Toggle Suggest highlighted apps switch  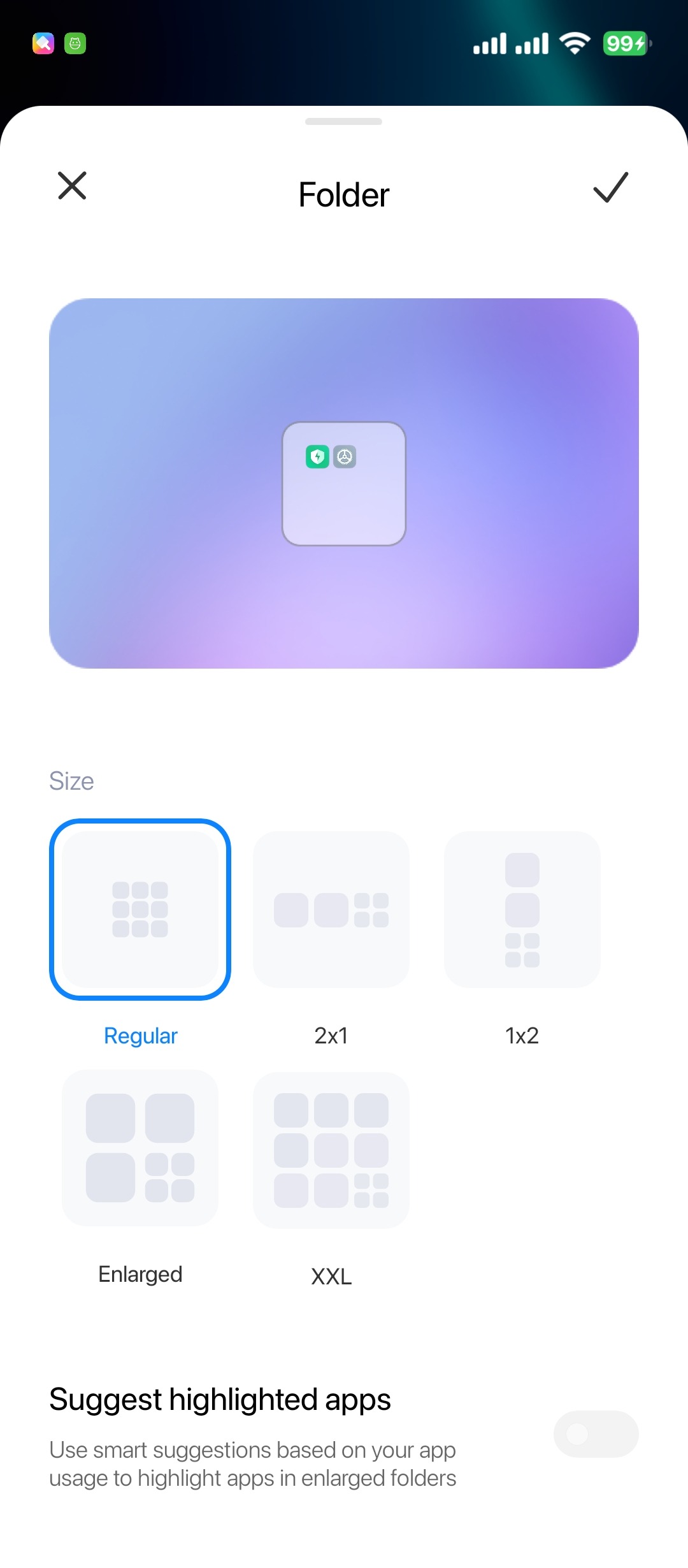(x=596, y=1434)
